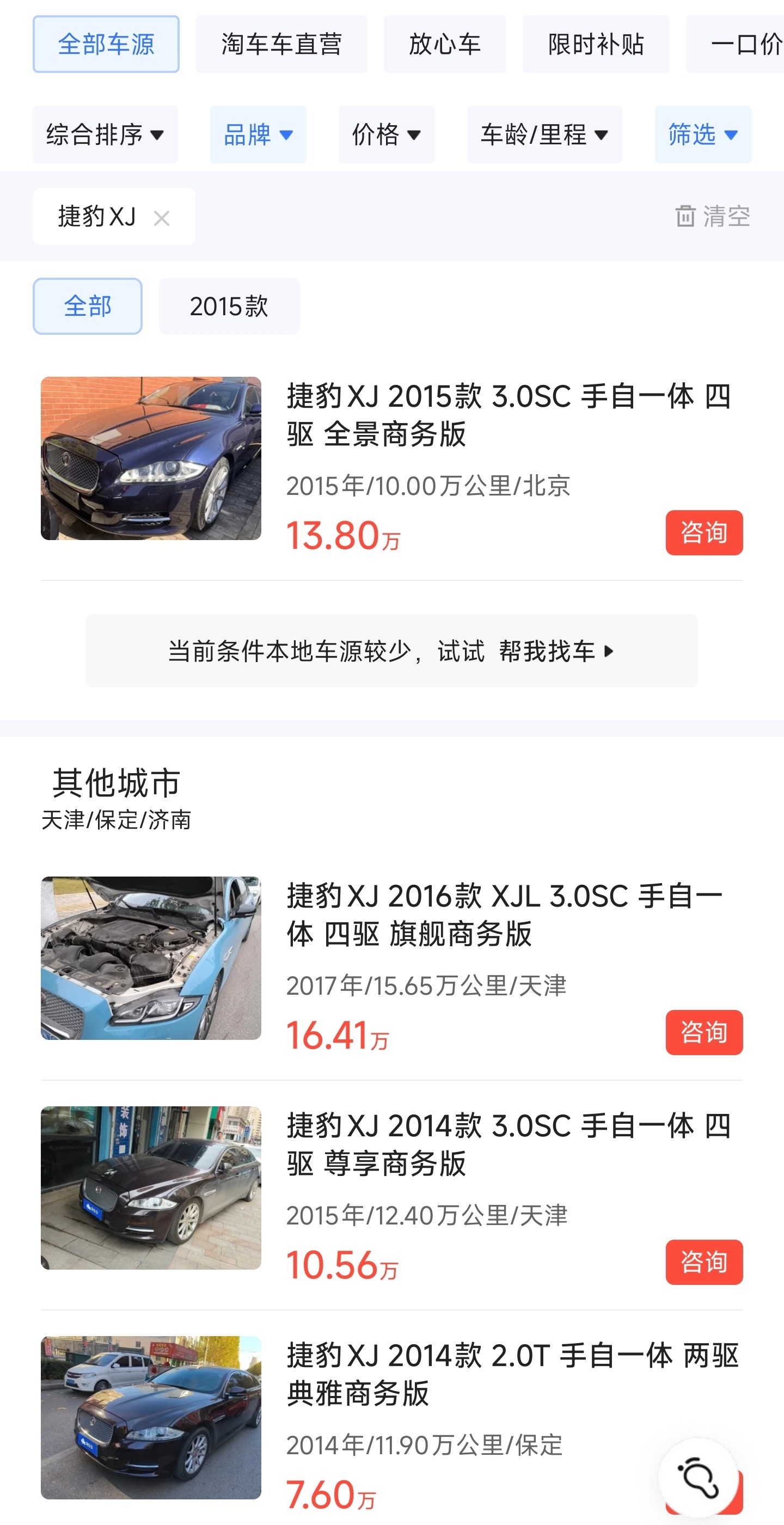Select the 全部车源 tab
Image resolution: width=784 pixels, height=1525 pixels.
(x=106, y=45)
